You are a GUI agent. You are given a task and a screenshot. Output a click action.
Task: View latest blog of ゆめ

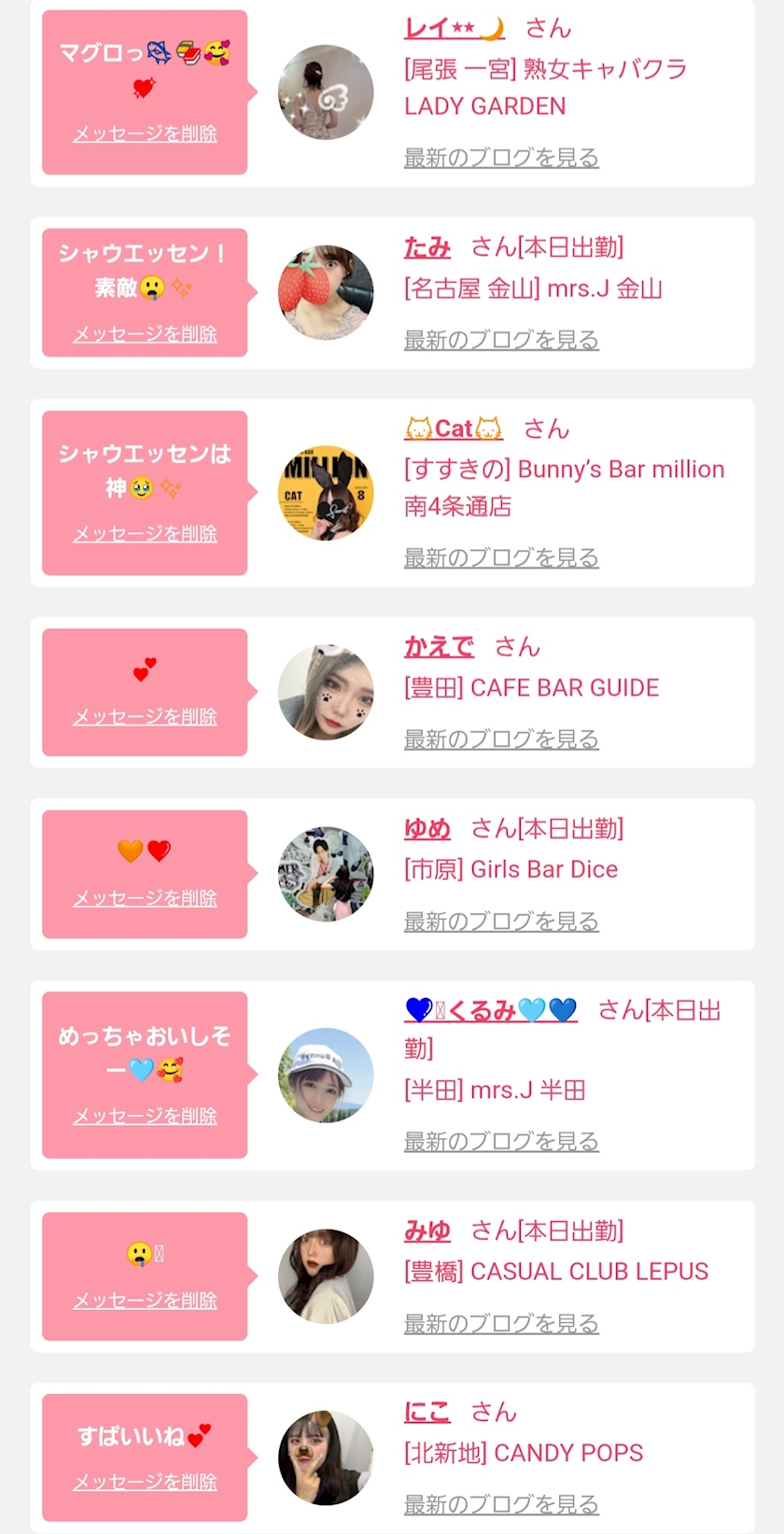click(501, 922)
